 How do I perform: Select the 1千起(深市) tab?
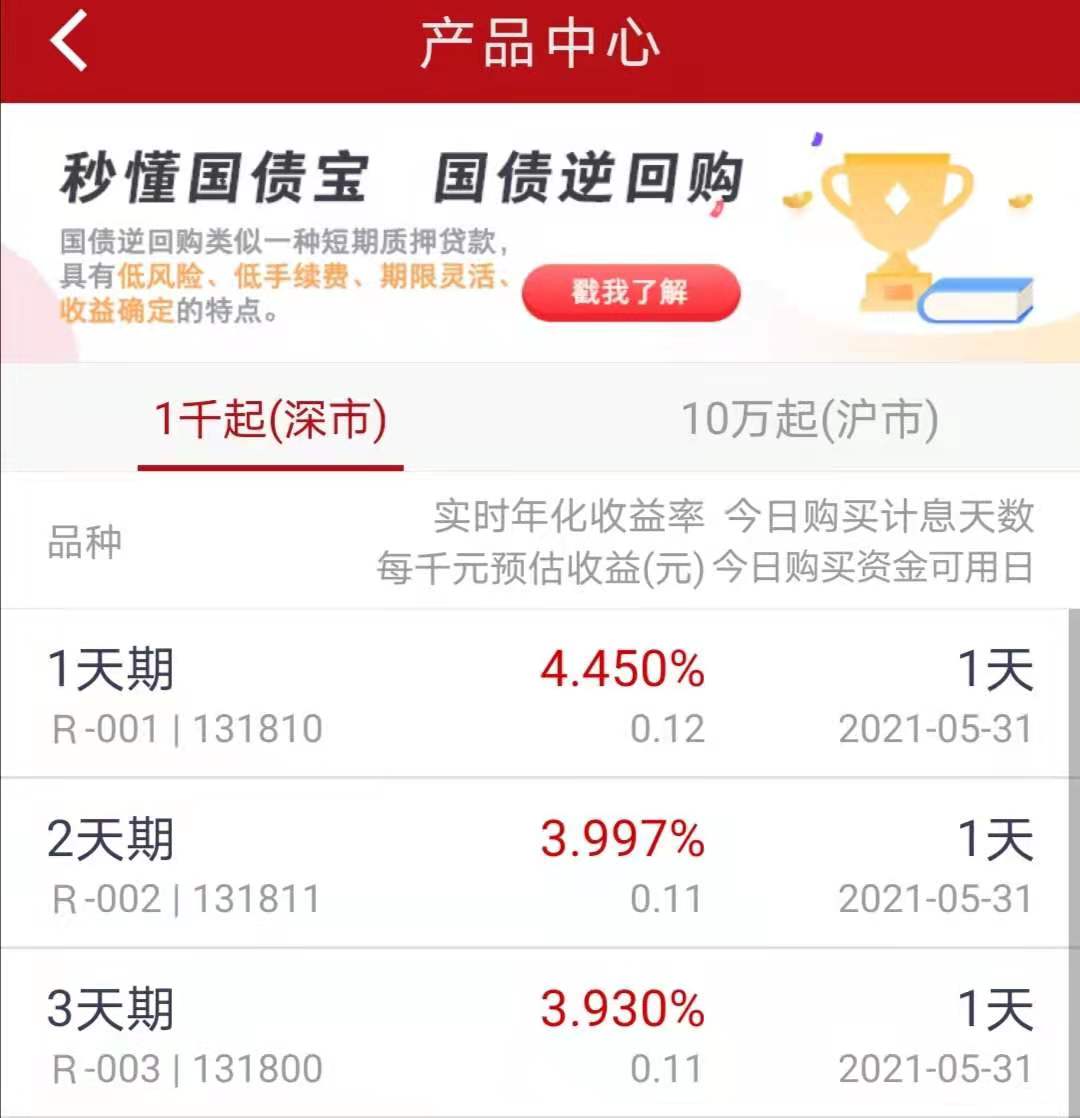pos(270,420)
